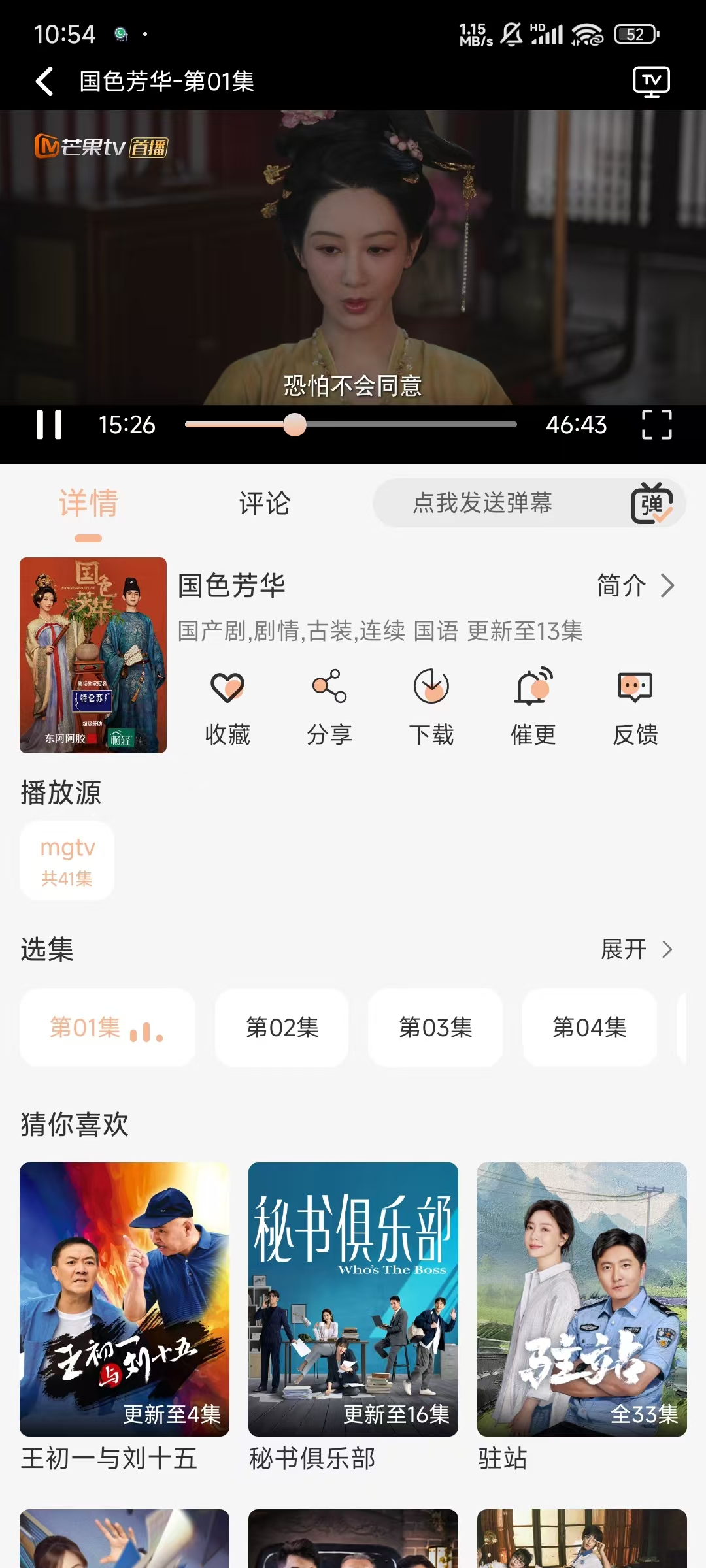Open the 秘书俱乐部 recommendation

pos(353,1300)
